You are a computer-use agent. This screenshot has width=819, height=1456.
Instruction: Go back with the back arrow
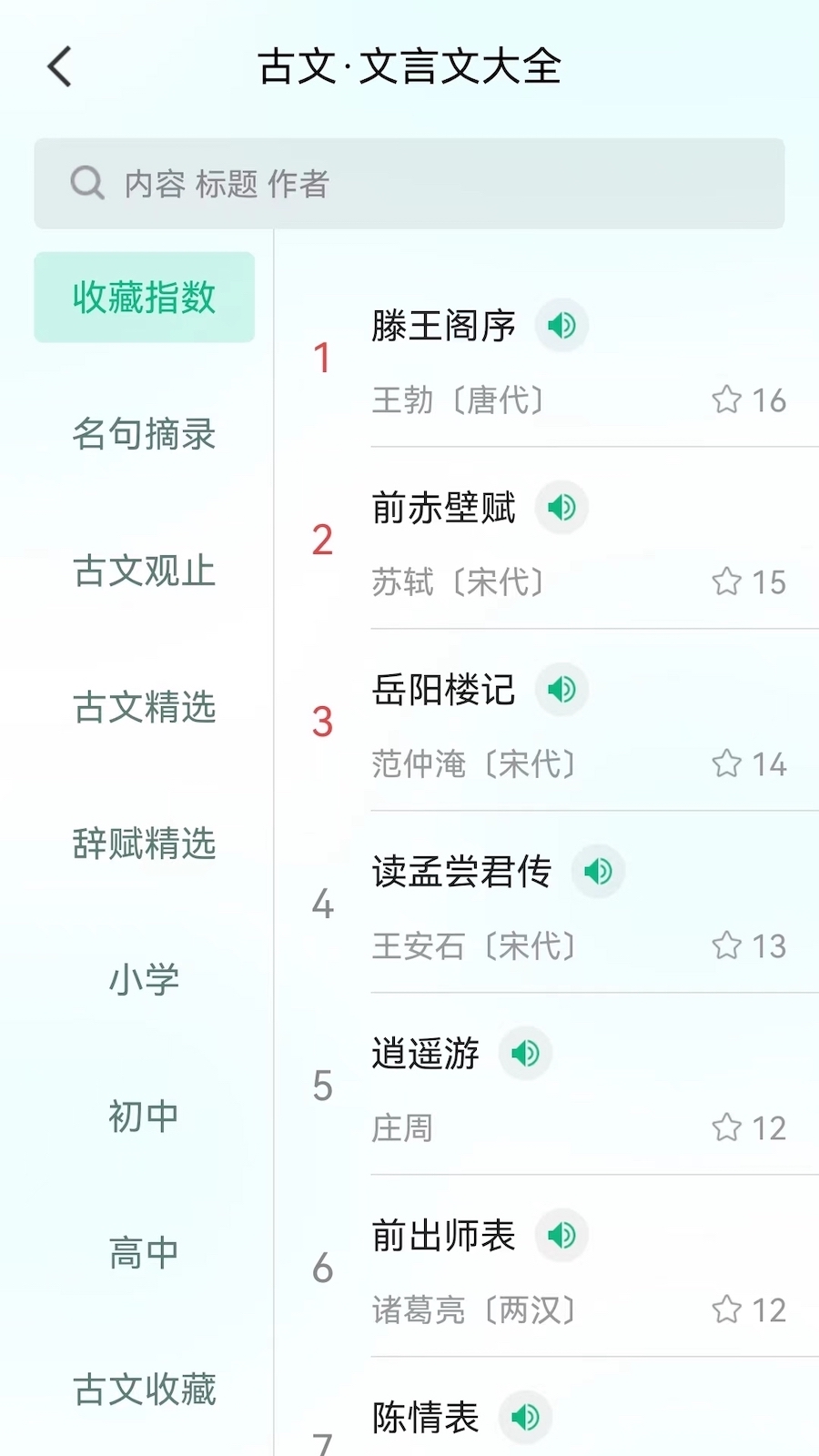point(59,66)
